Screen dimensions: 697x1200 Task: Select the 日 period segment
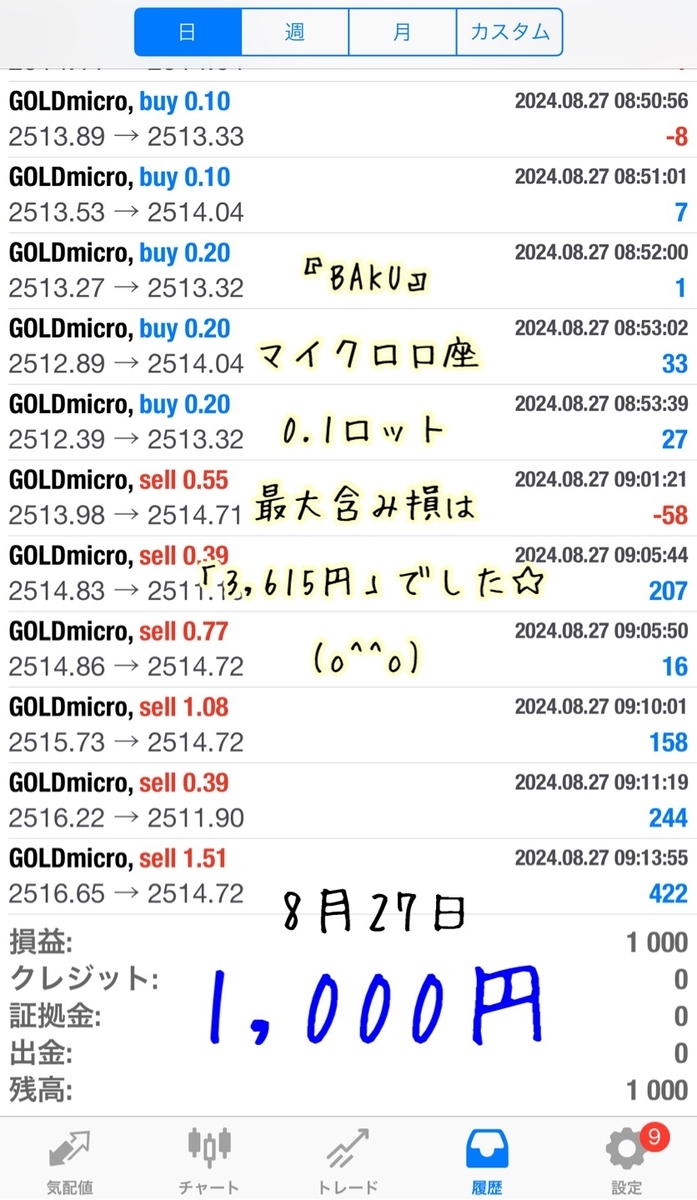187,32
